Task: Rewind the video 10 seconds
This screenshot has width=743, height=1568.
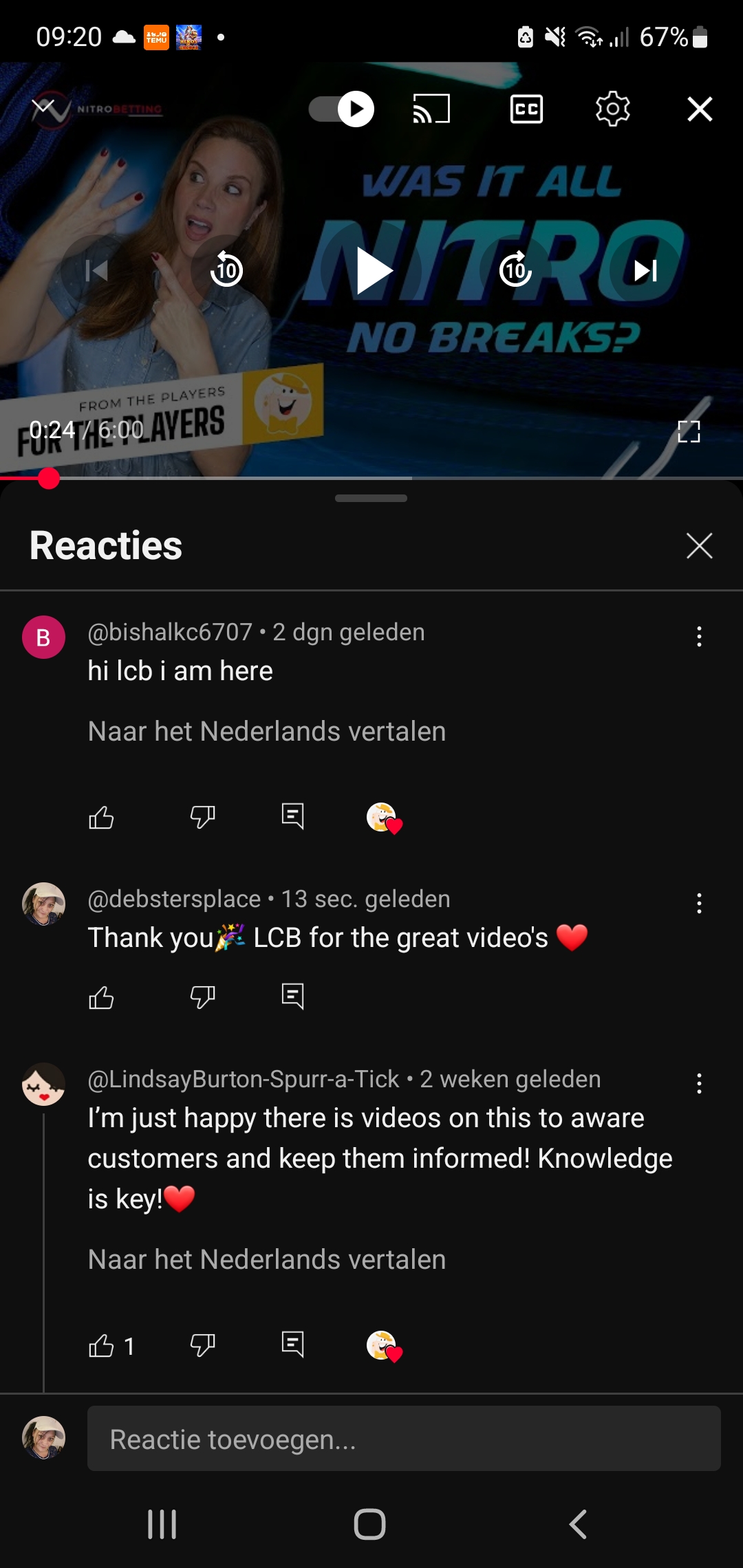Action: (x=226, y=270)
